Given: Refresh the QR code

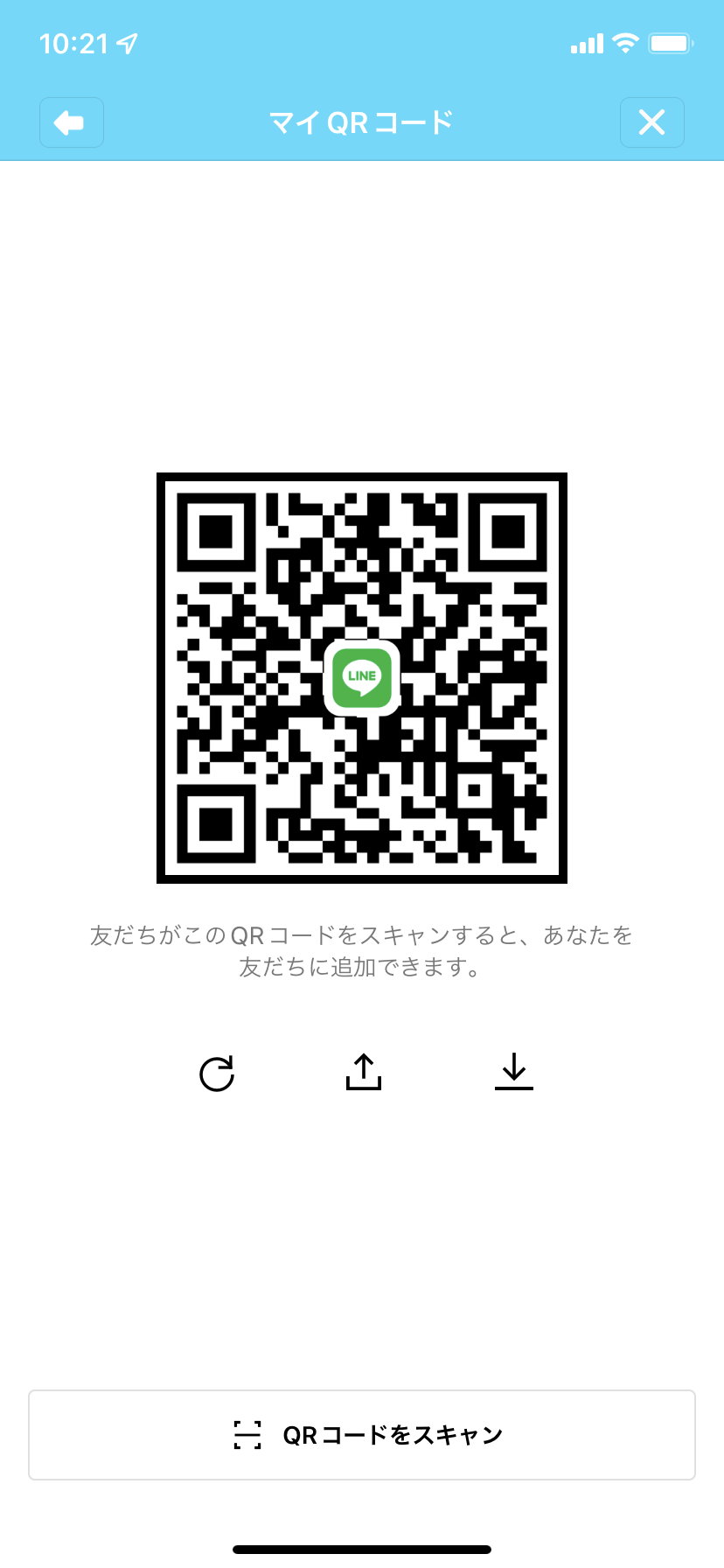Looking at the screenshot, I should [x=217, y=1074].
